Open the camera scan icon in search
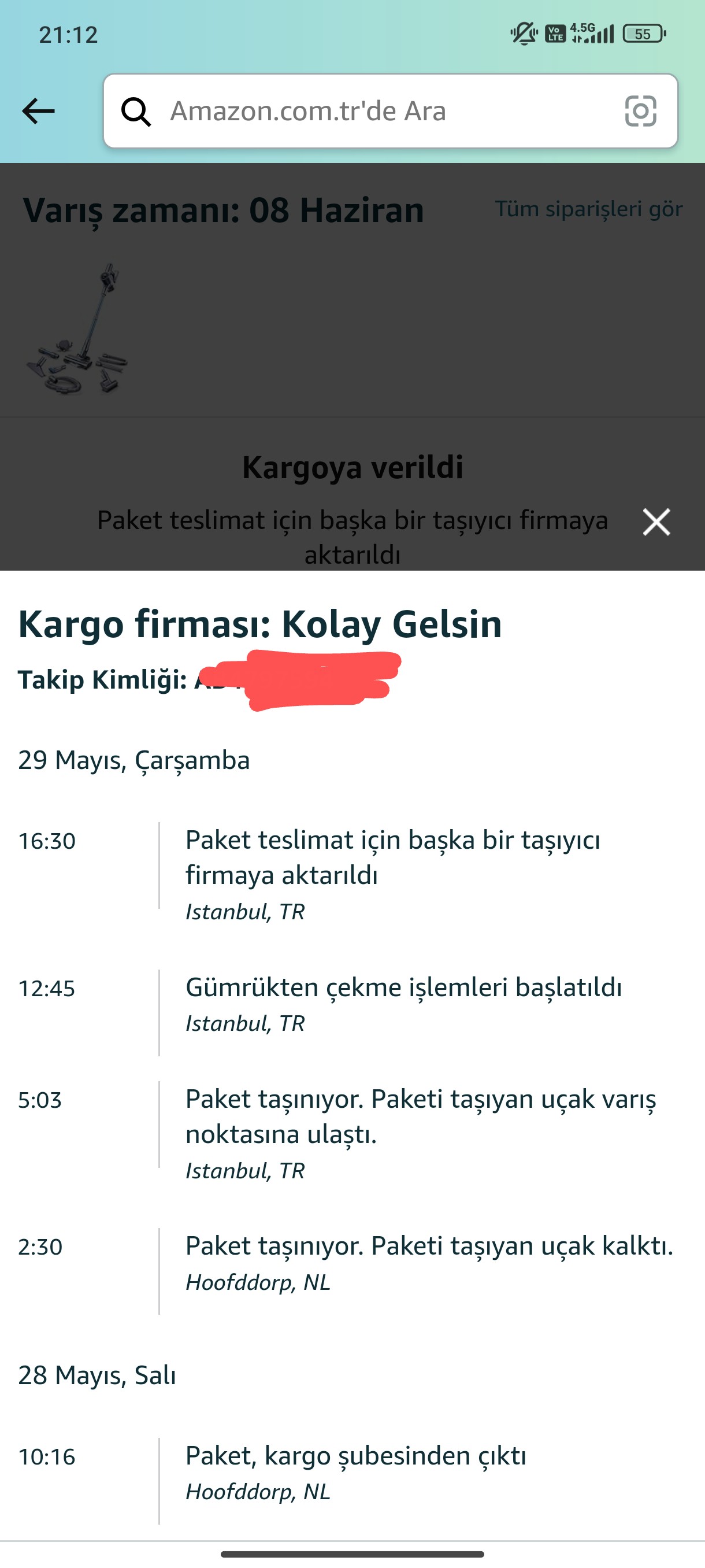 (640, 112)
